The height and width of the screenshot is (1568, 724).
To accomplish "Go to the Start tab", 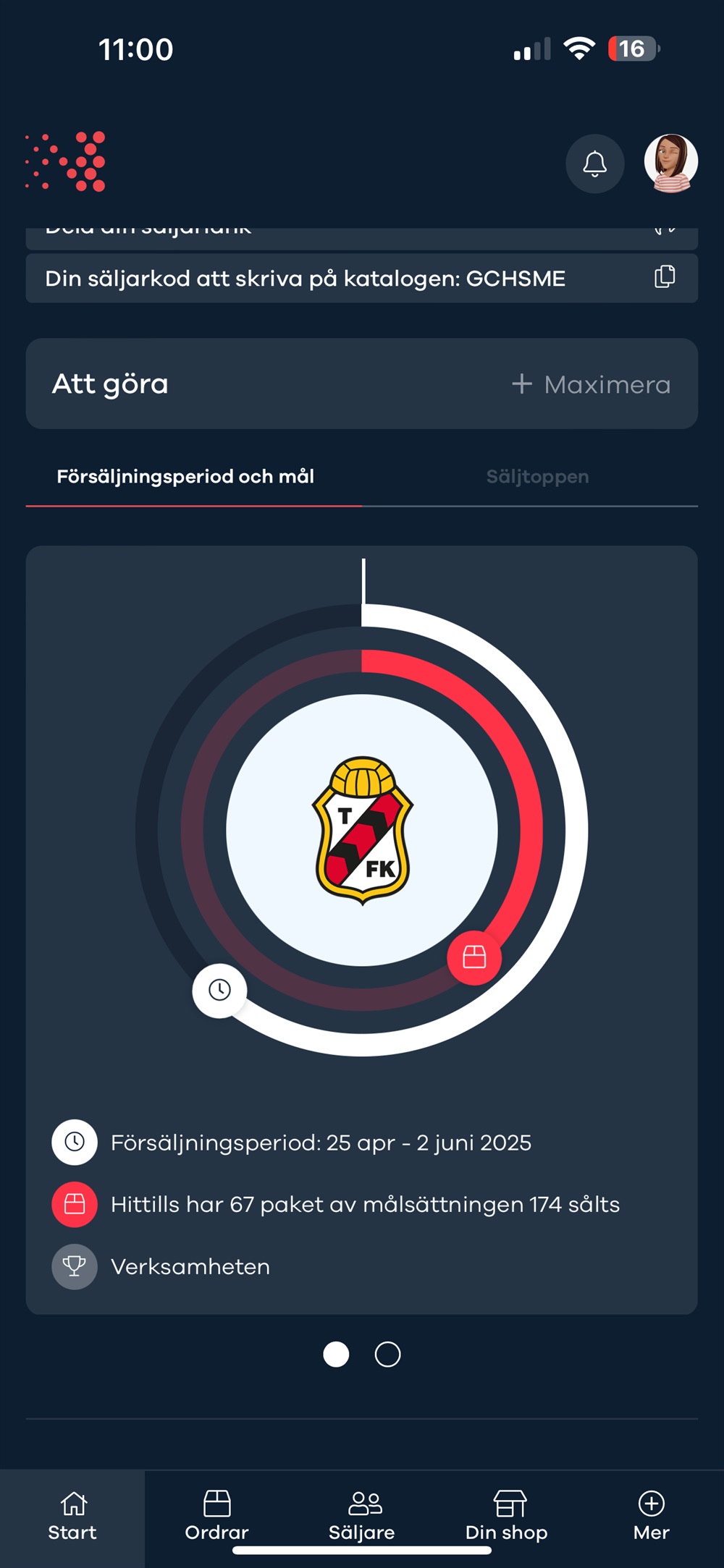I will (72, 1515).
